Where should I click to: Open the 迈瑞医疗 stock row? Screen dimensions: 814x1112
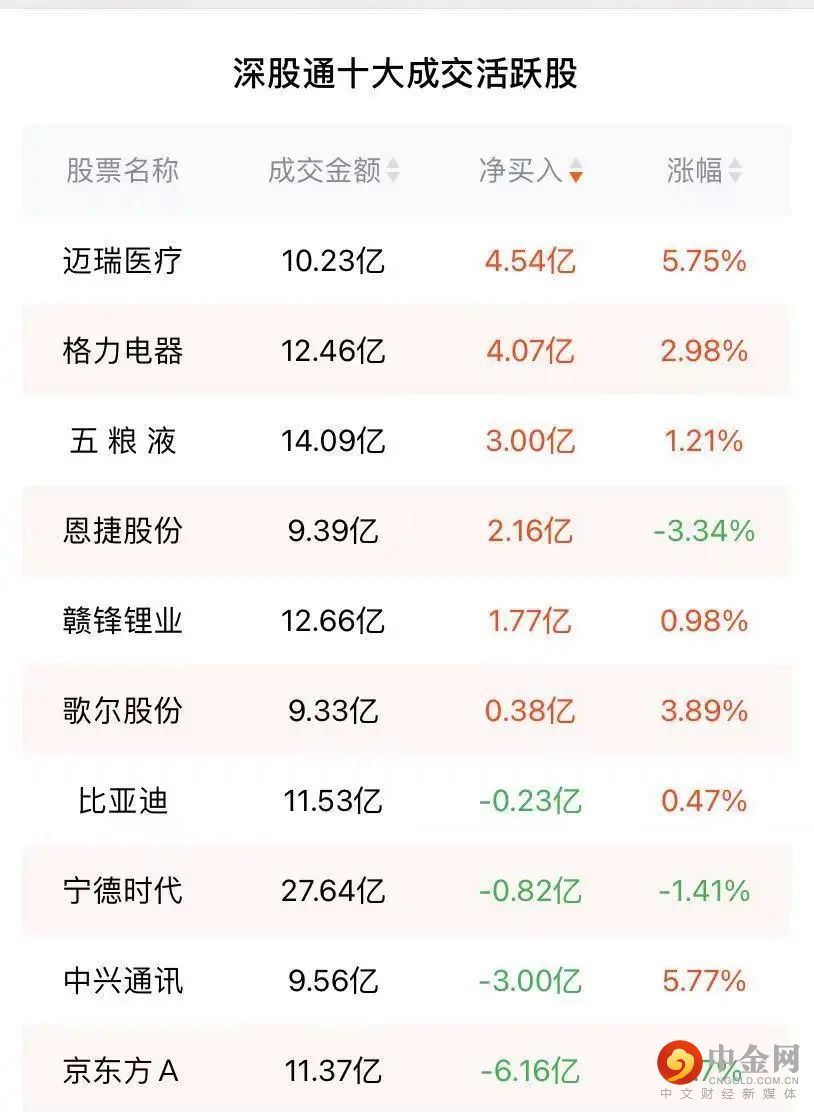(x=122, y=262)
